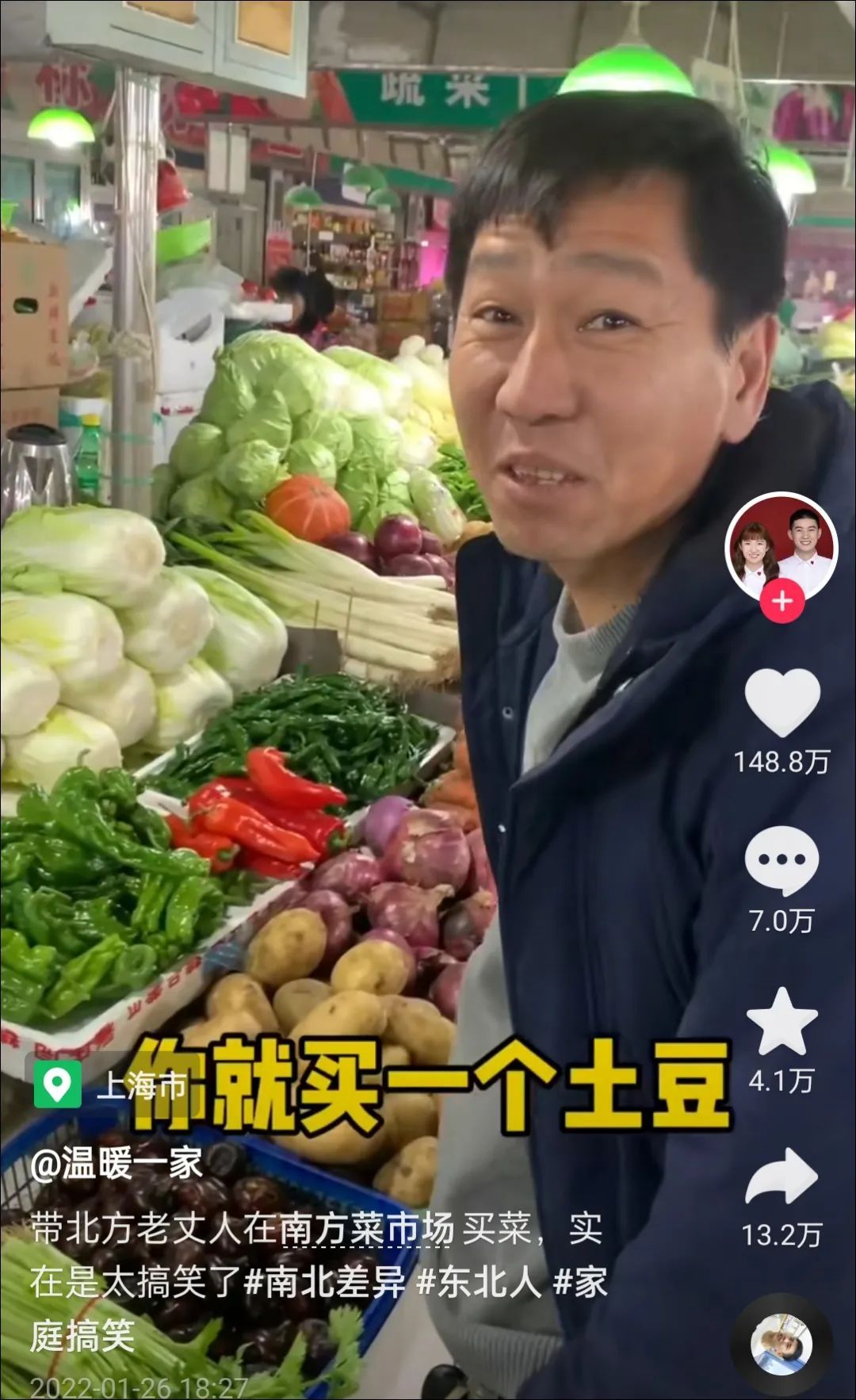
Task: Open the @温暖一家 username
Action: (117, 1165)
